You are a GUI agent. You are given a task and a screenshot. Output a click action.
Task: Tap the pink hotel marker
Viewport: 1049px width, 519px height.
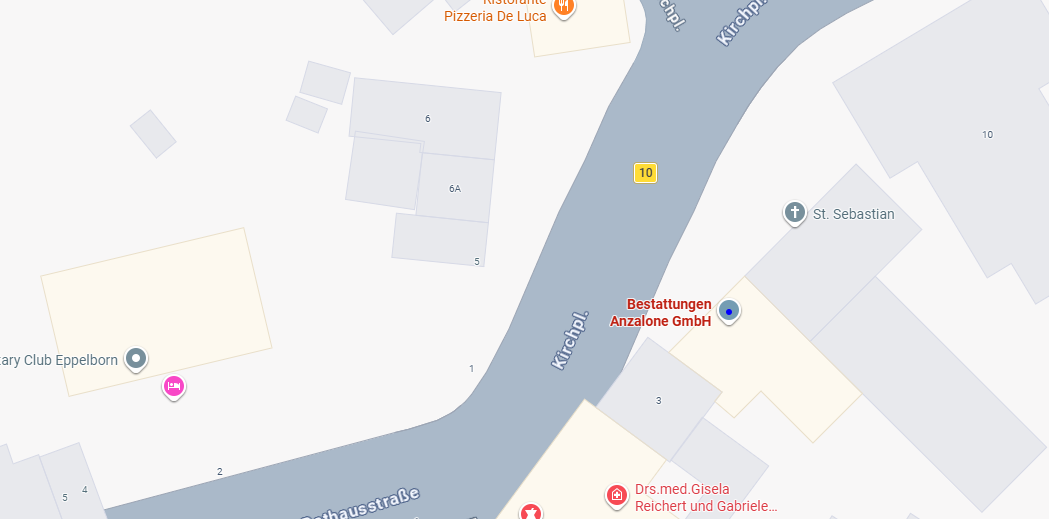[174, 386]
